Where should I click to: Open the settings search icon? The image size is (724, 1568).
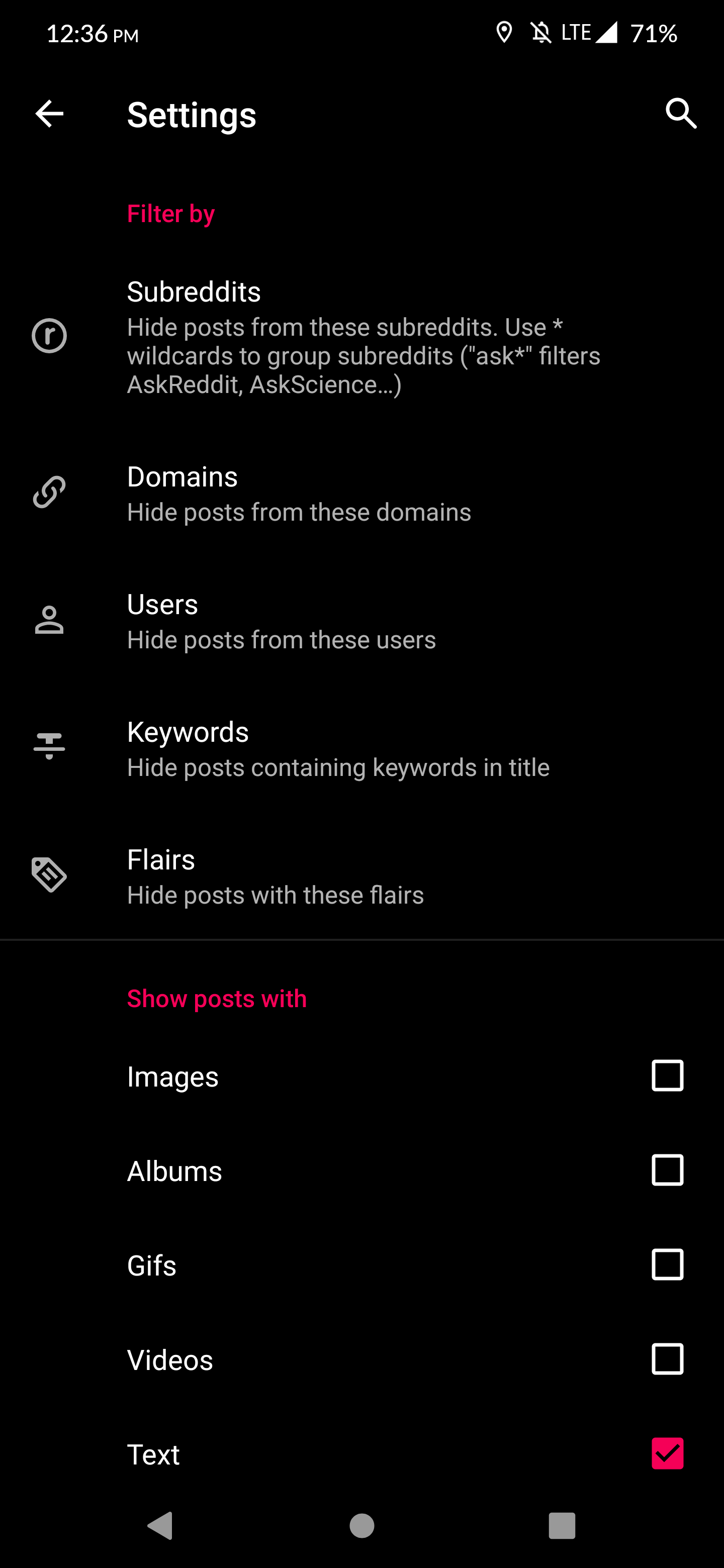tap(680, 114)
